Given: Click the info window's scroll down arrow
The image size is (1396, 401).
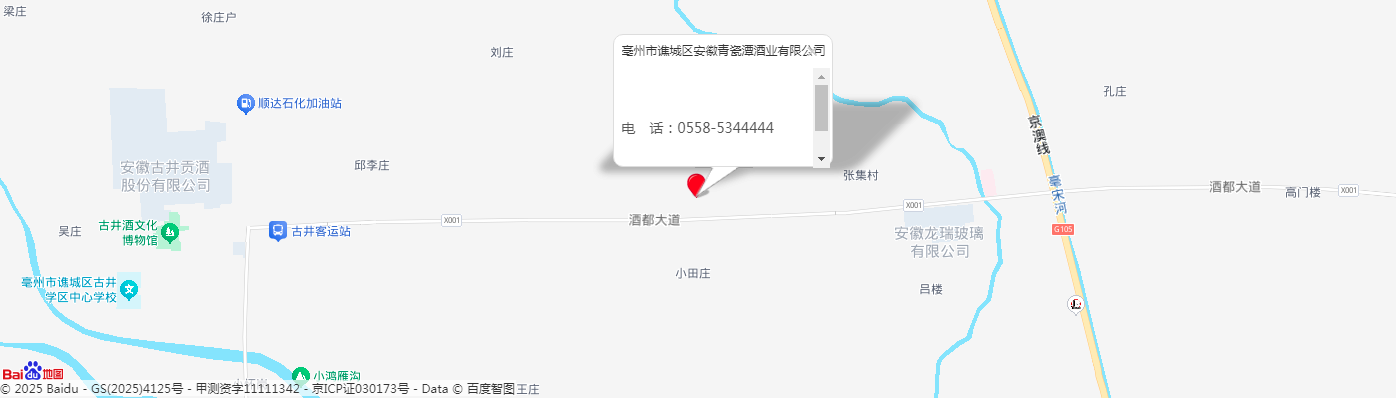Looking at the screenshot, I should click(821, 158).
